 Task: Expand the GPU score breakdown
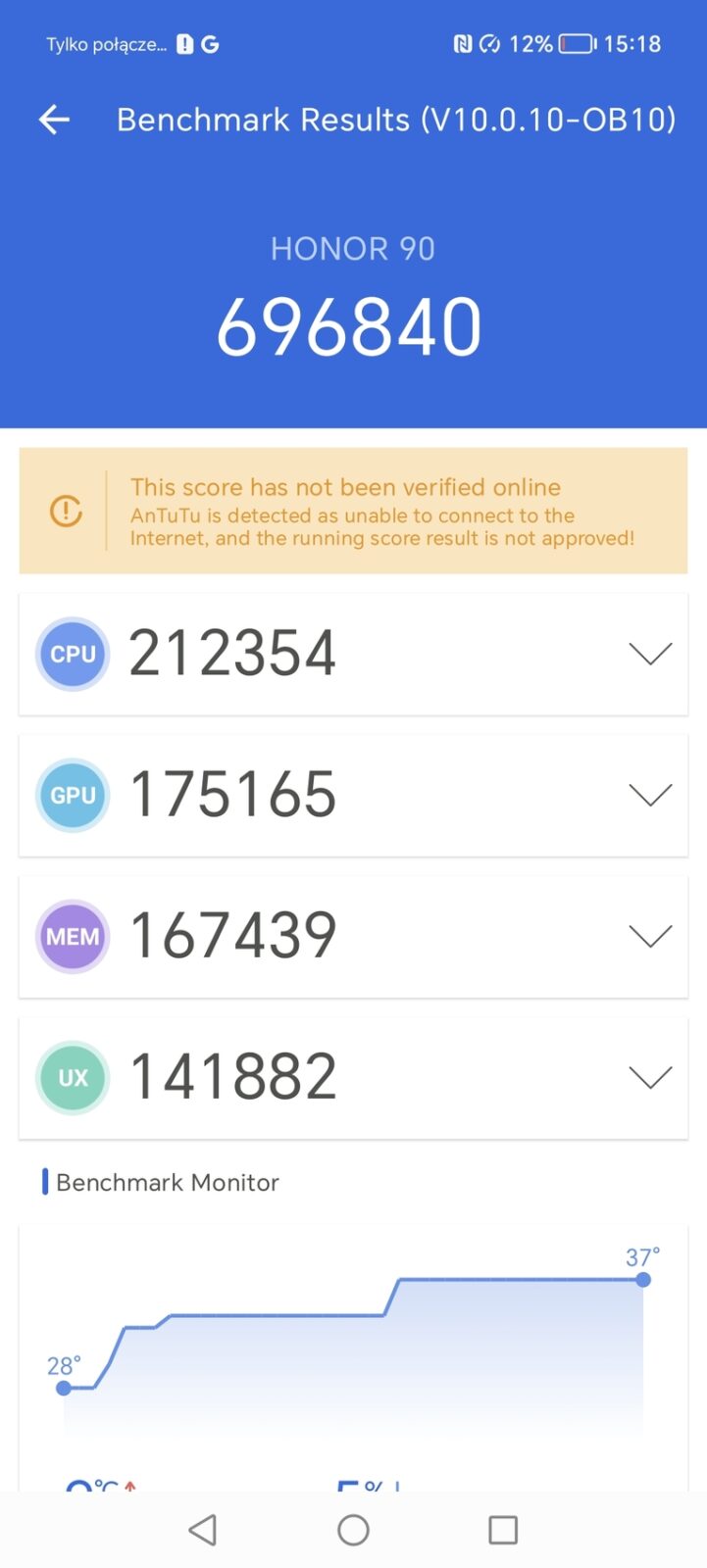pos(649,795)
